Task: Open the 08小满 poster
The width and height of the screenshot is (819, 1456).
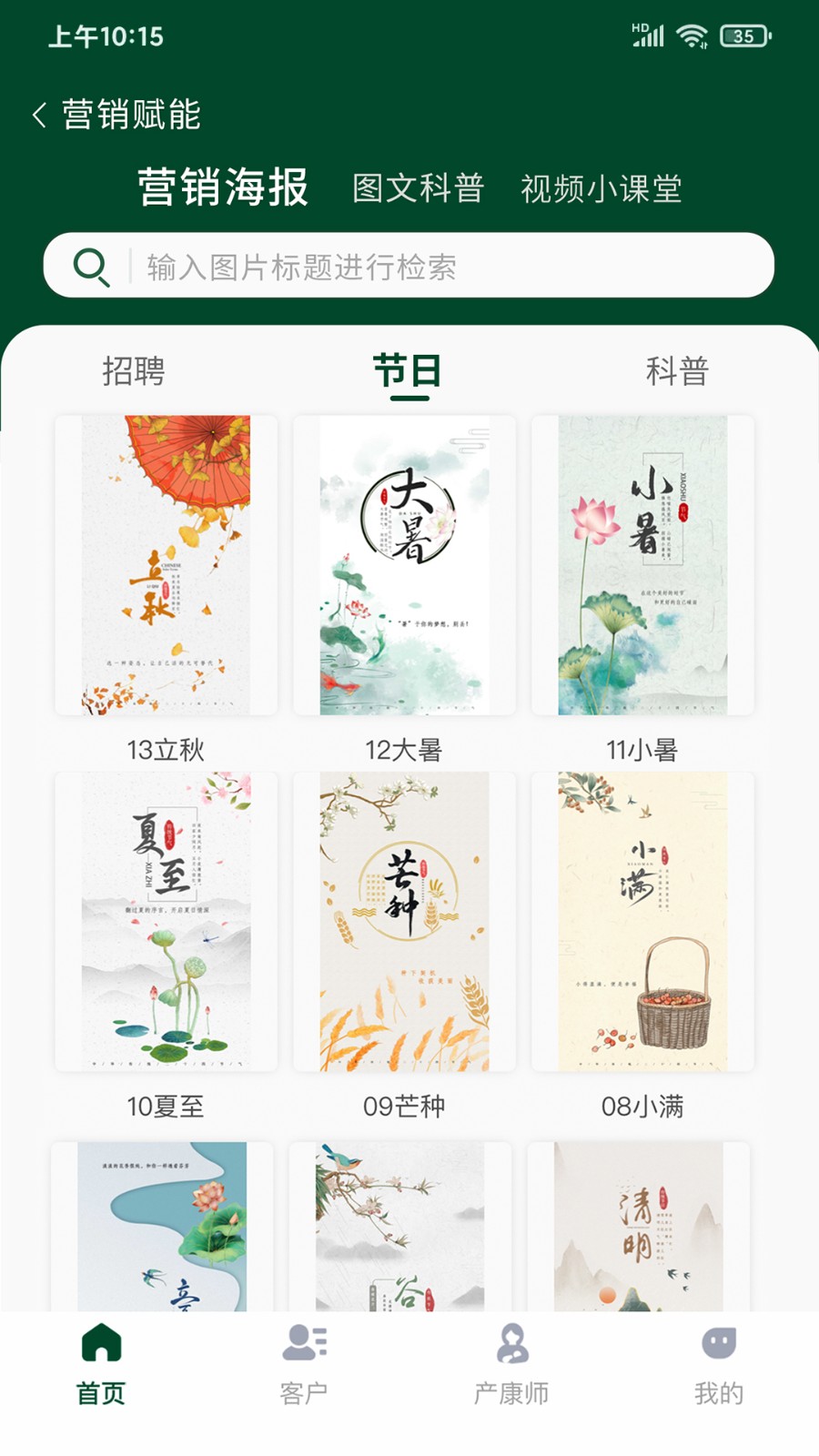Action: (x=642, y=922)
